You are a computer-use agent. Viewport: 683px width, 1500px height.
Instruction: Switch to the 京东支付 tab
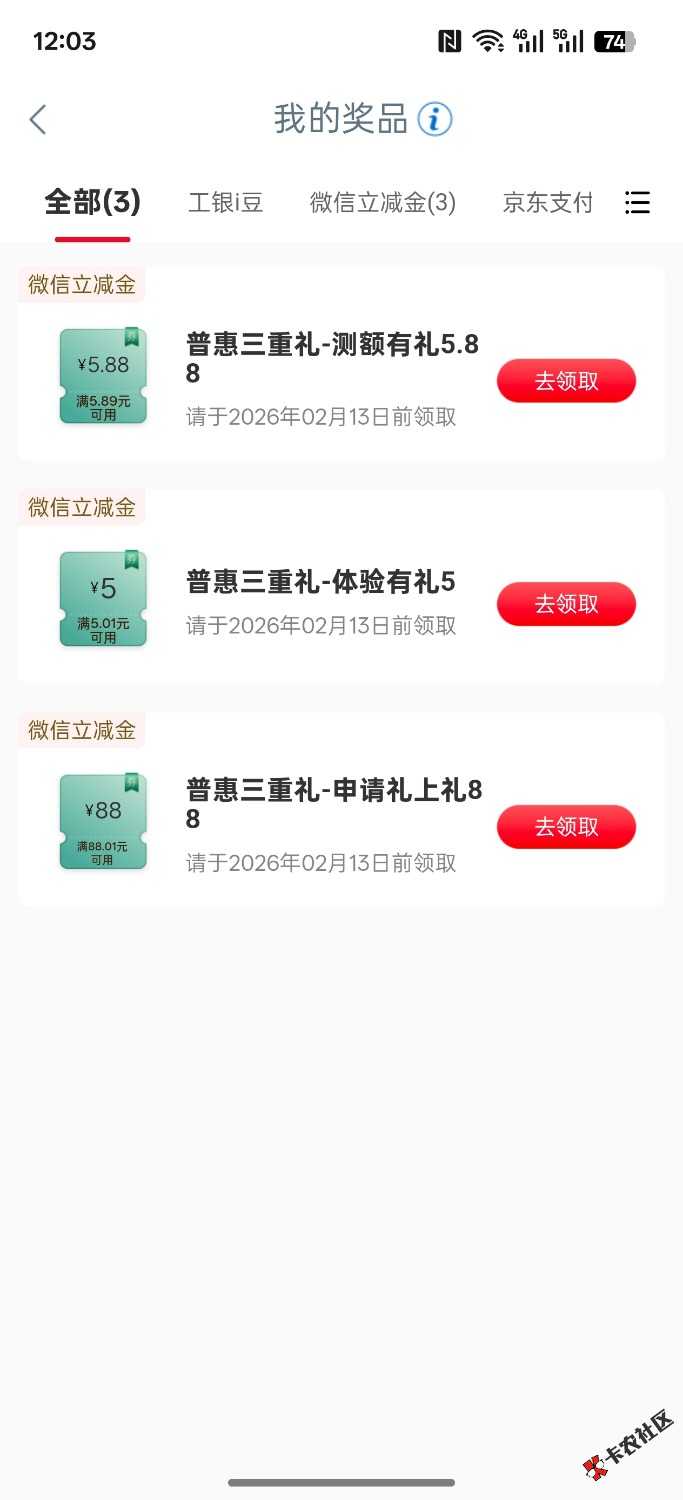(547, 203)
